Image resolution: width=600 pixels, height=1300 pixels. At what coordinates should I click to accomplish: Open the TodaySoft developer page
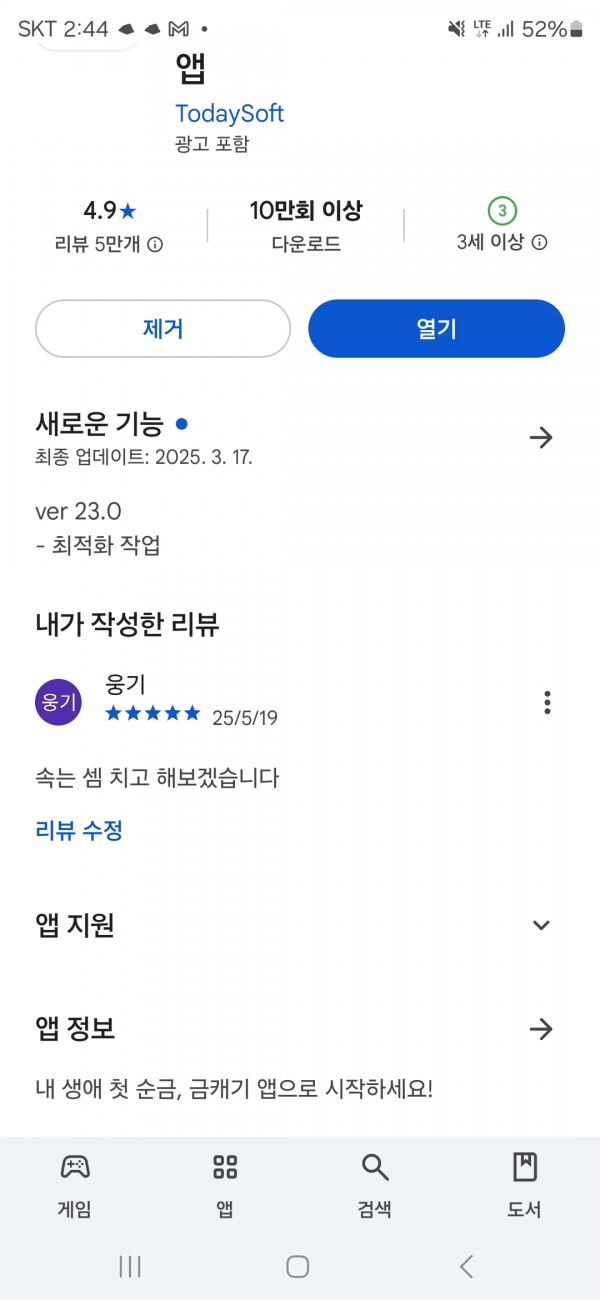point(229,113)
